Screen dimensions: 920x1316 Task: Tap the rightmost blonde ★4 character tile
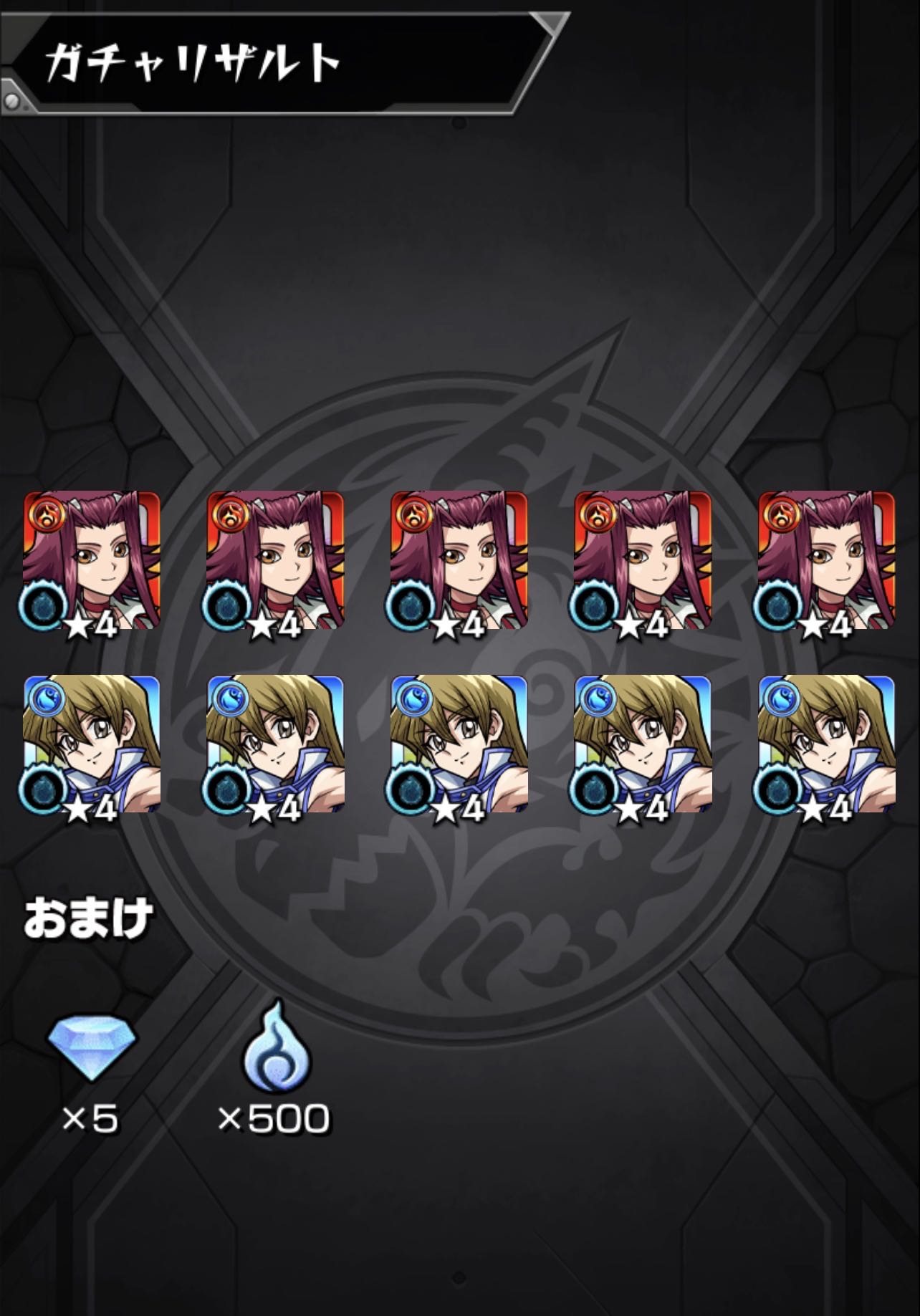pyautogui.click(x=826, y=744)
